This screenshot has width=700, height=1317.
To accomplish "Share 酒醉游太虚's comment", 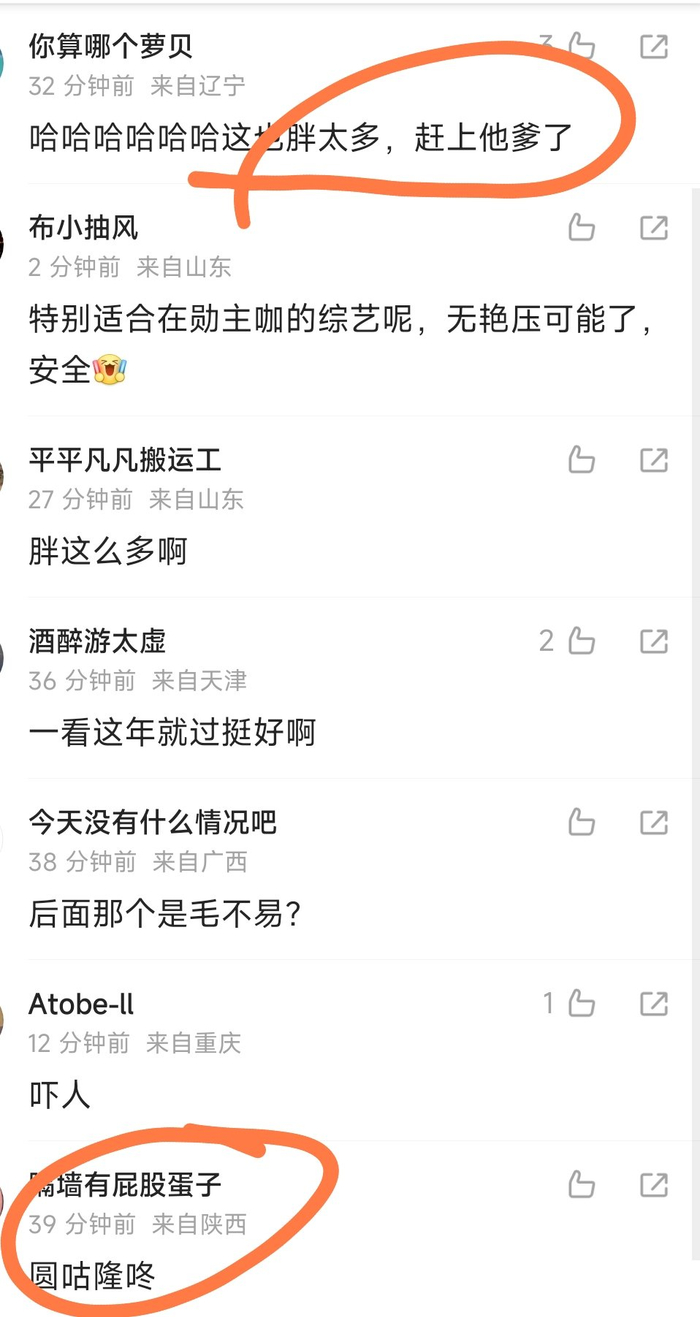I will coord(653,641).
